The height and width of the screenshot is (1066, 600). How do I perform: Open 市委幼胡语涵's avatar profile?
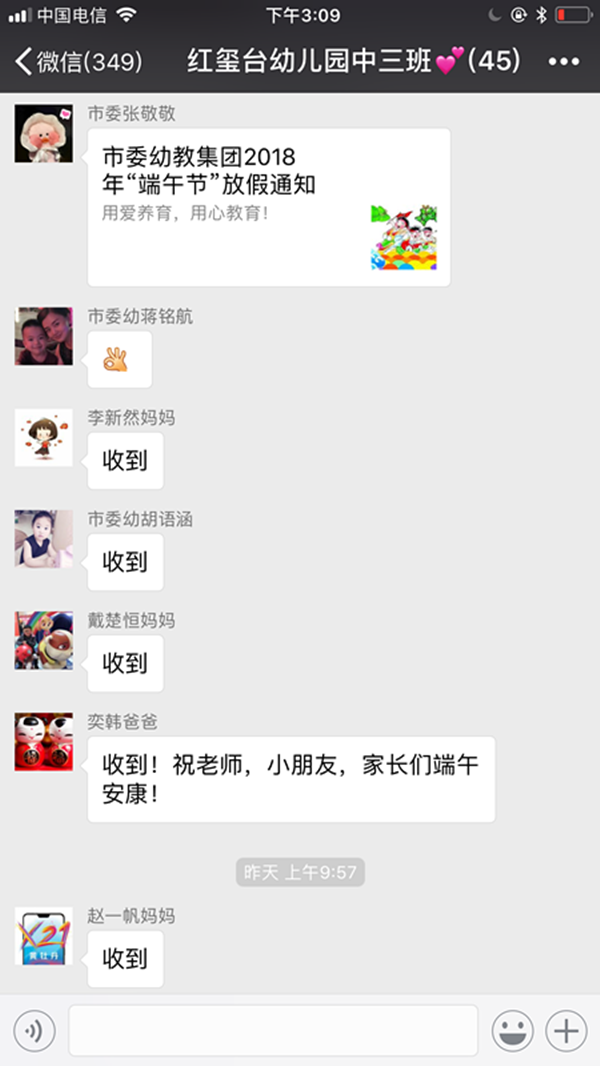(x=44, y=539)
